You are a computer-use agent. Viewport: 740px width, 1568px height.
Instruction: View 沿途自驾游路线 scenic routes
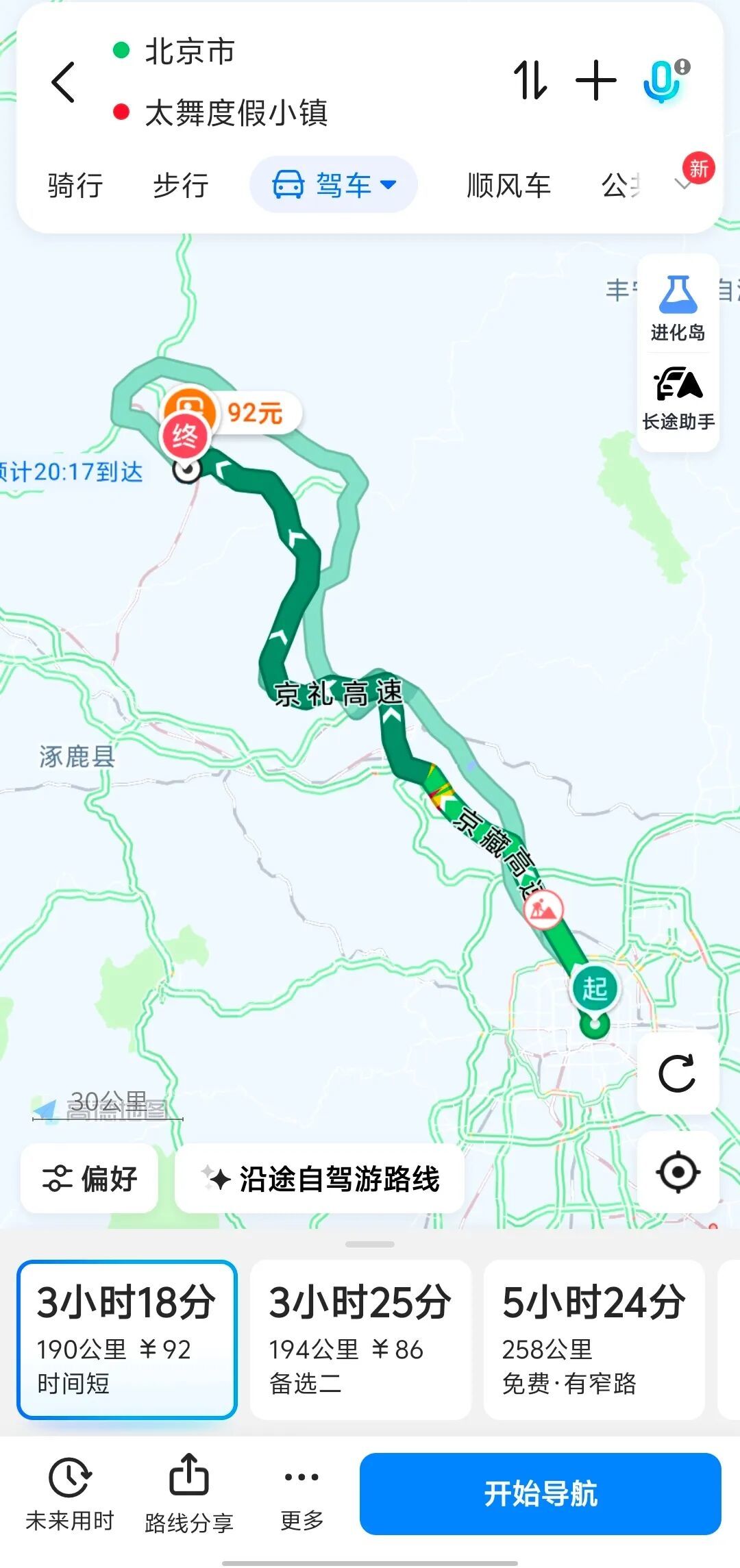[x=320, y=1178]
